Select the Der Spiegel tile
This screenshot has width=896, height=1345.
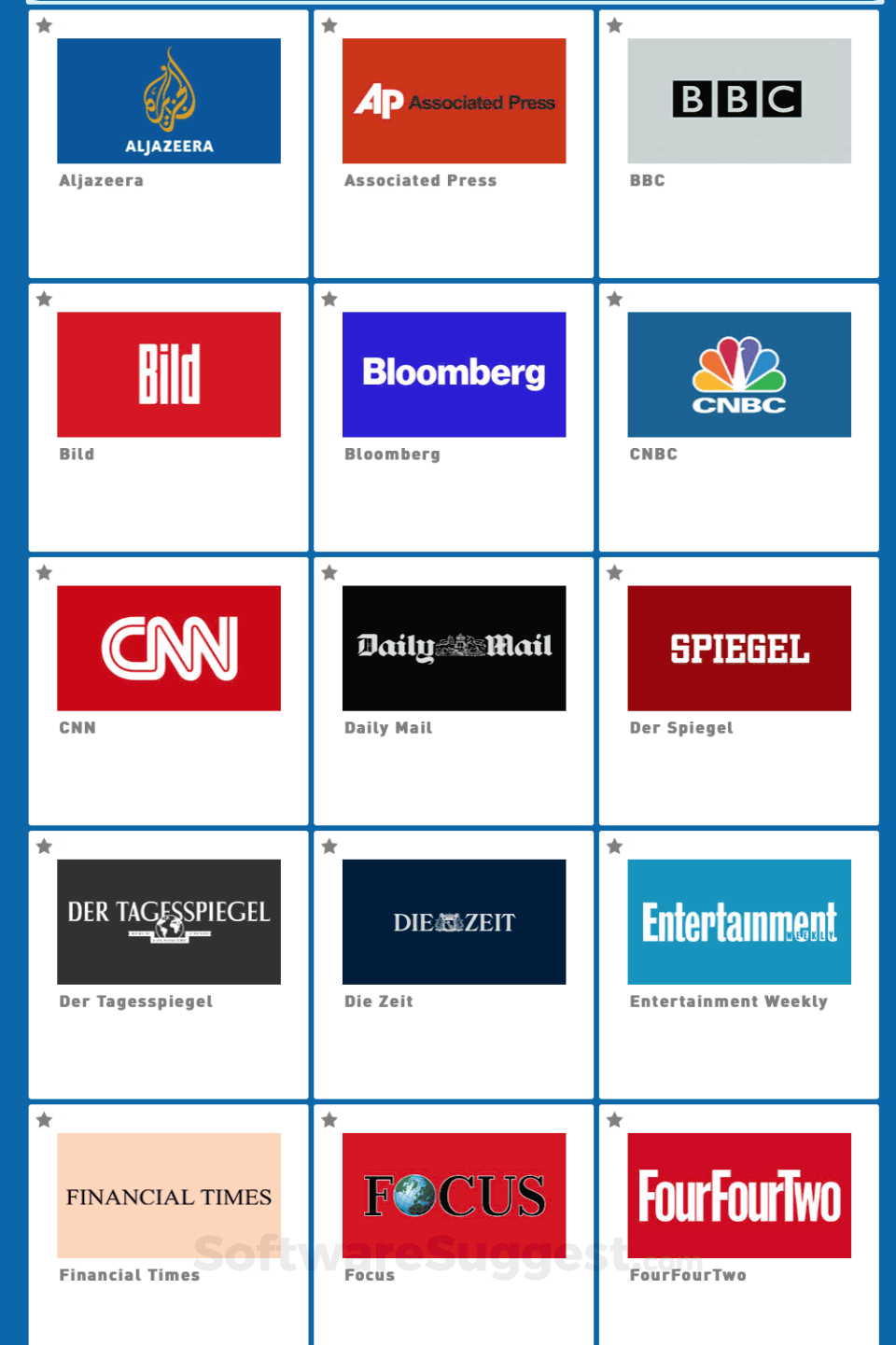[739, 648]
